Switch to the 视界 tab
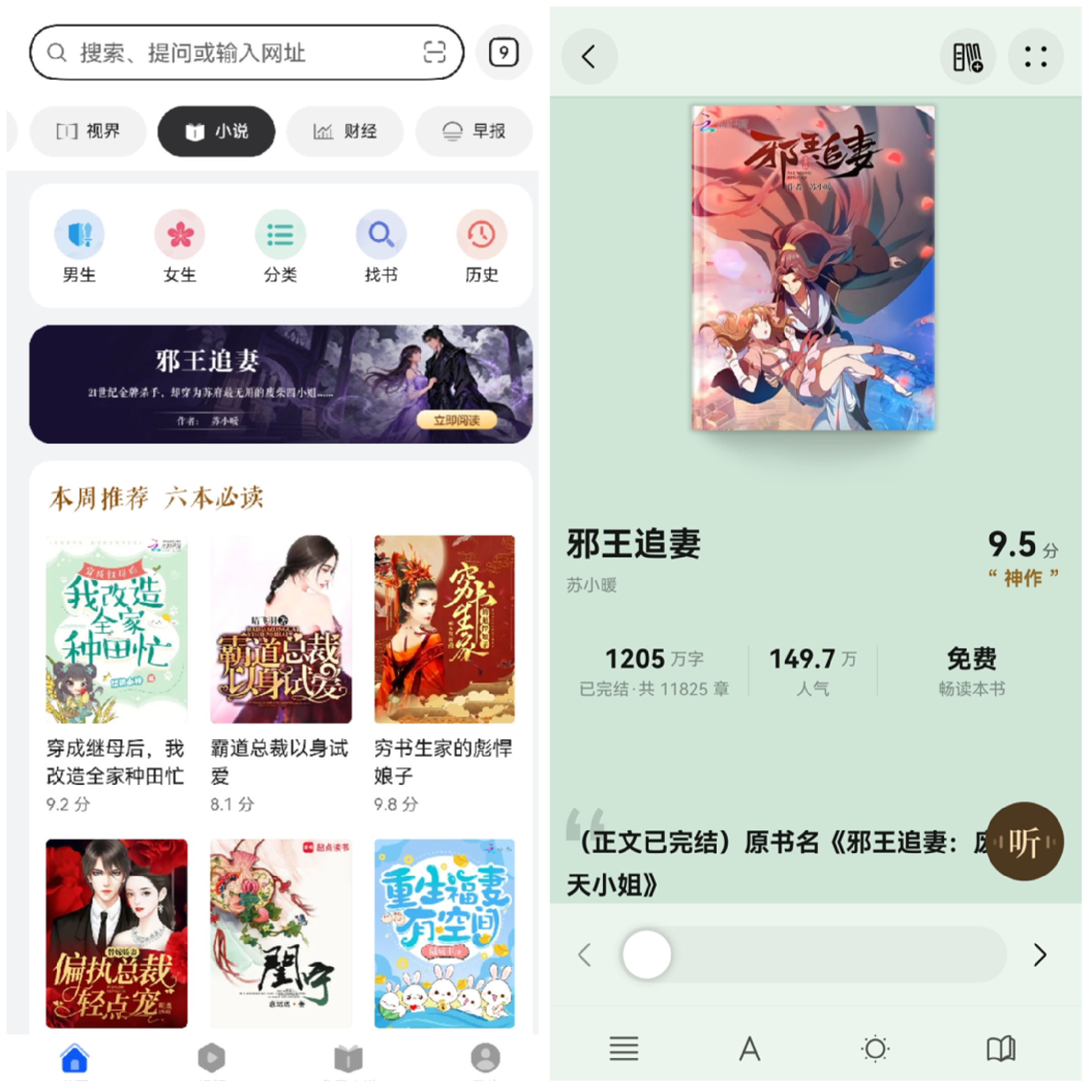This screenshot has height=1092, width=1092. pos(88,131)
